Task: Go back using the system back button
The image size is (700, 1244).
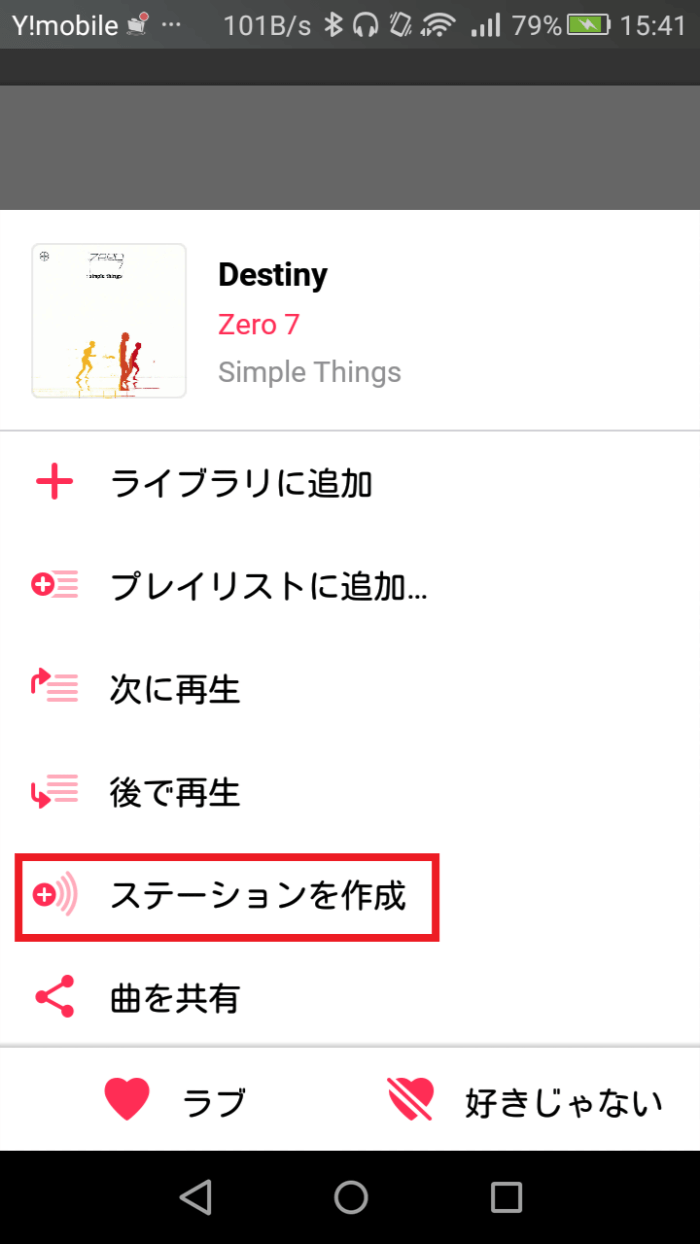Action: (195, 1196)
